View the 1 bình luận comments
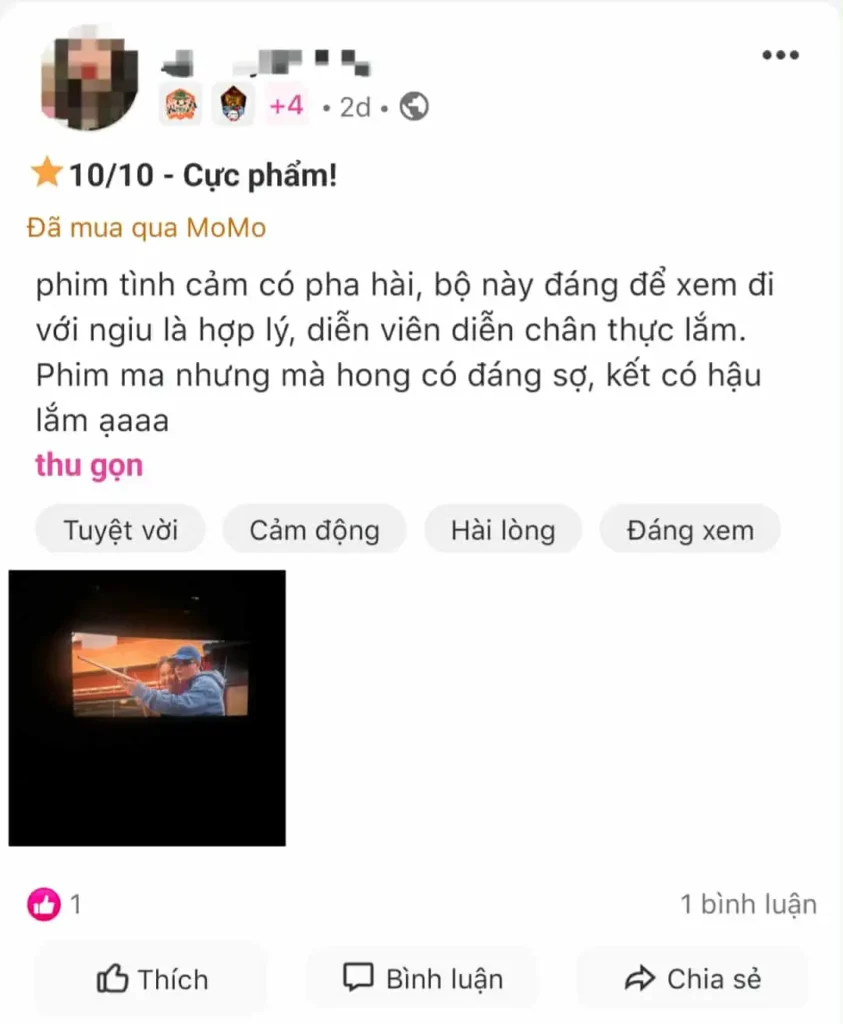Viewport: 843px width, 1024px height. point(748,905)
